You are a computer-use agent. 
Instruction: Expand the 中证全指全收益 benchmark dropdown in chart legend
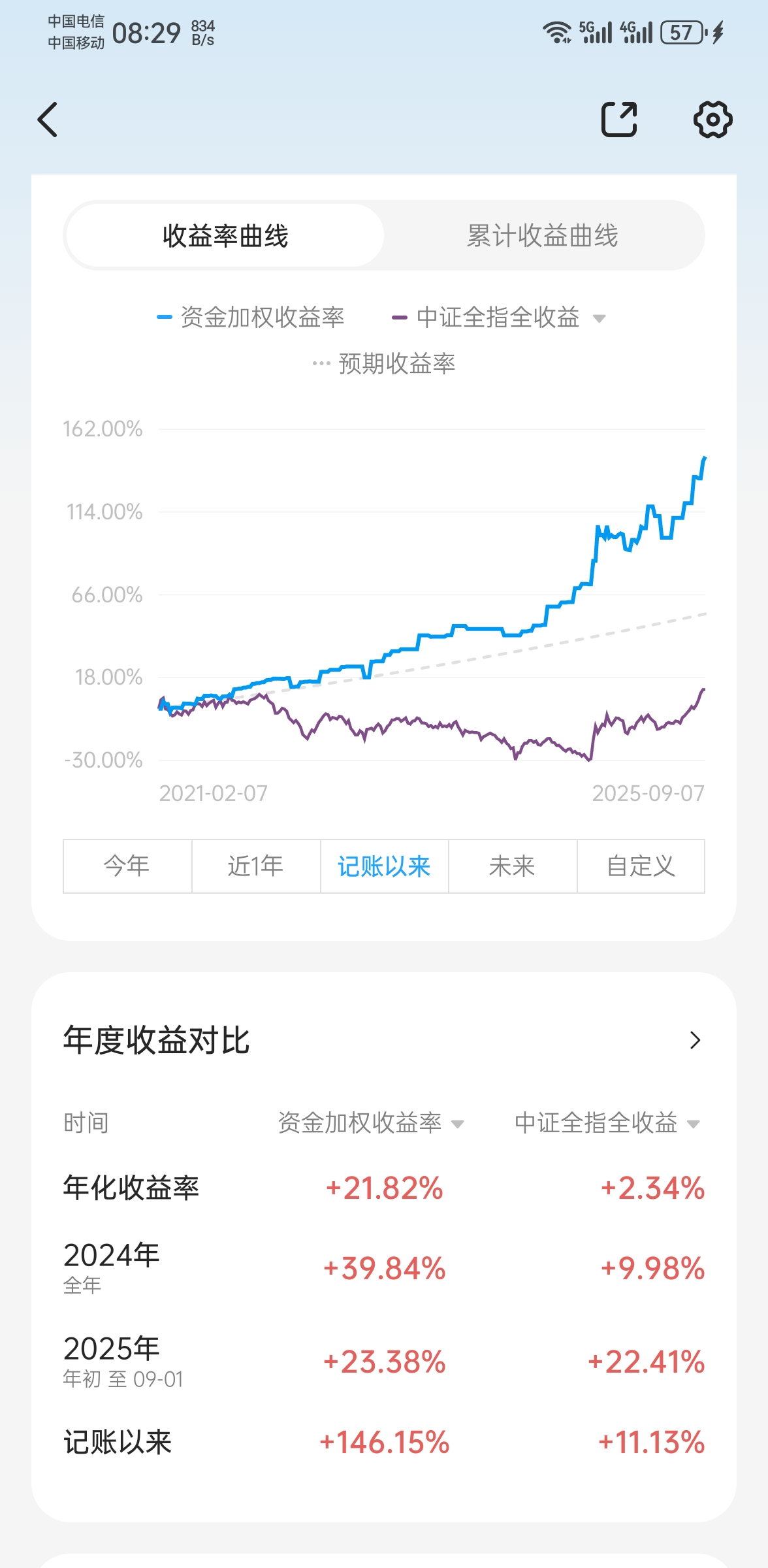click(599, 319)
